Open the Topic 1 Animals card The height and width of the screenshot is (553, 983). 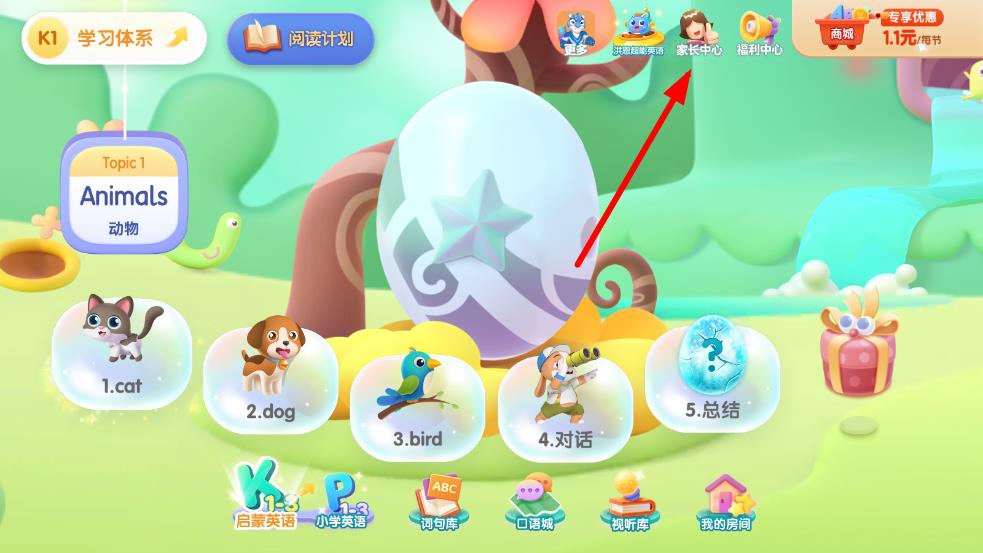point(124,195)
